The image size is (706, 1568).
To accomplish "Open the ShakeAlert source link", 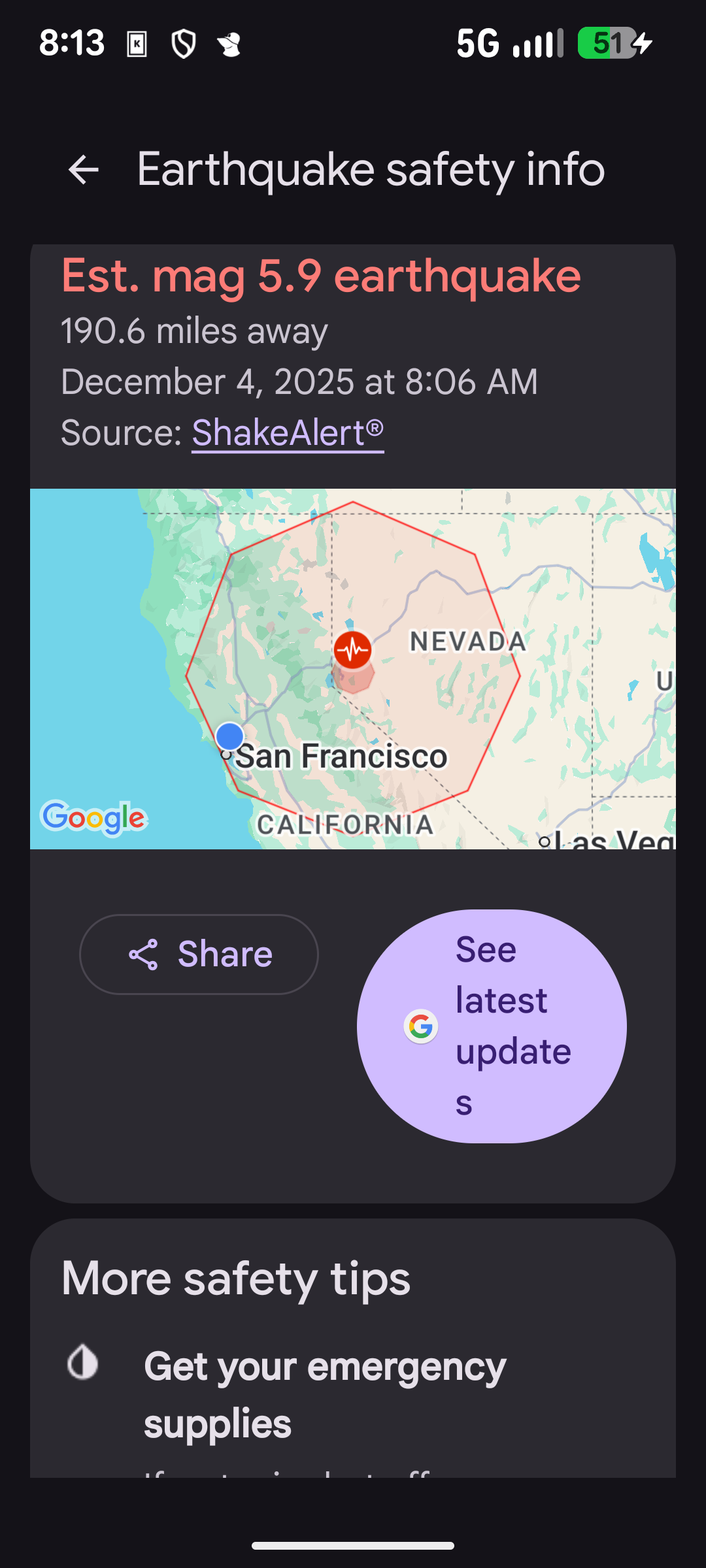I will coord(288,433).
